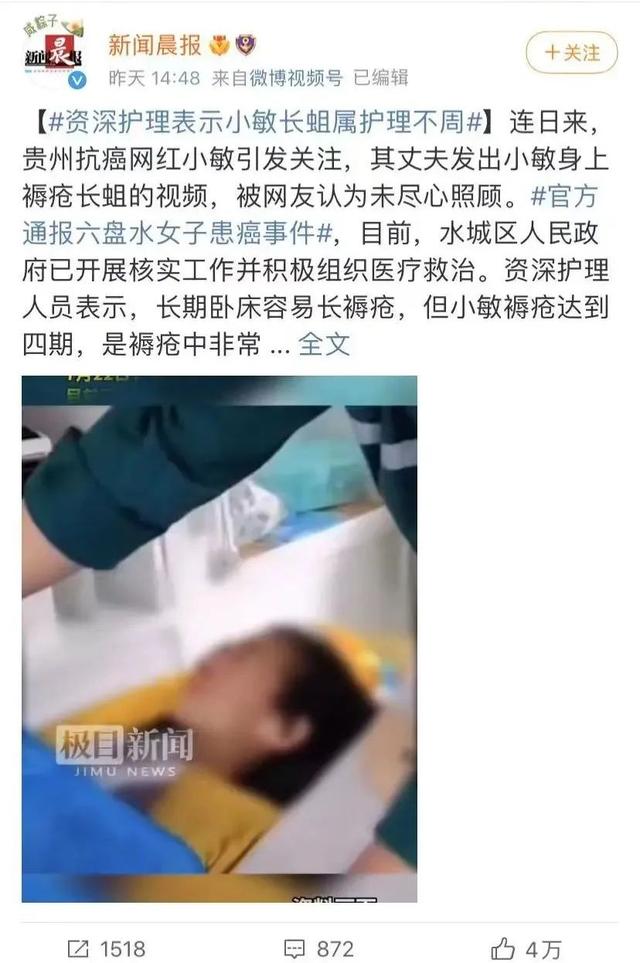Open the 872 comments
Screen dimensions: 640x963
(318, 948)
